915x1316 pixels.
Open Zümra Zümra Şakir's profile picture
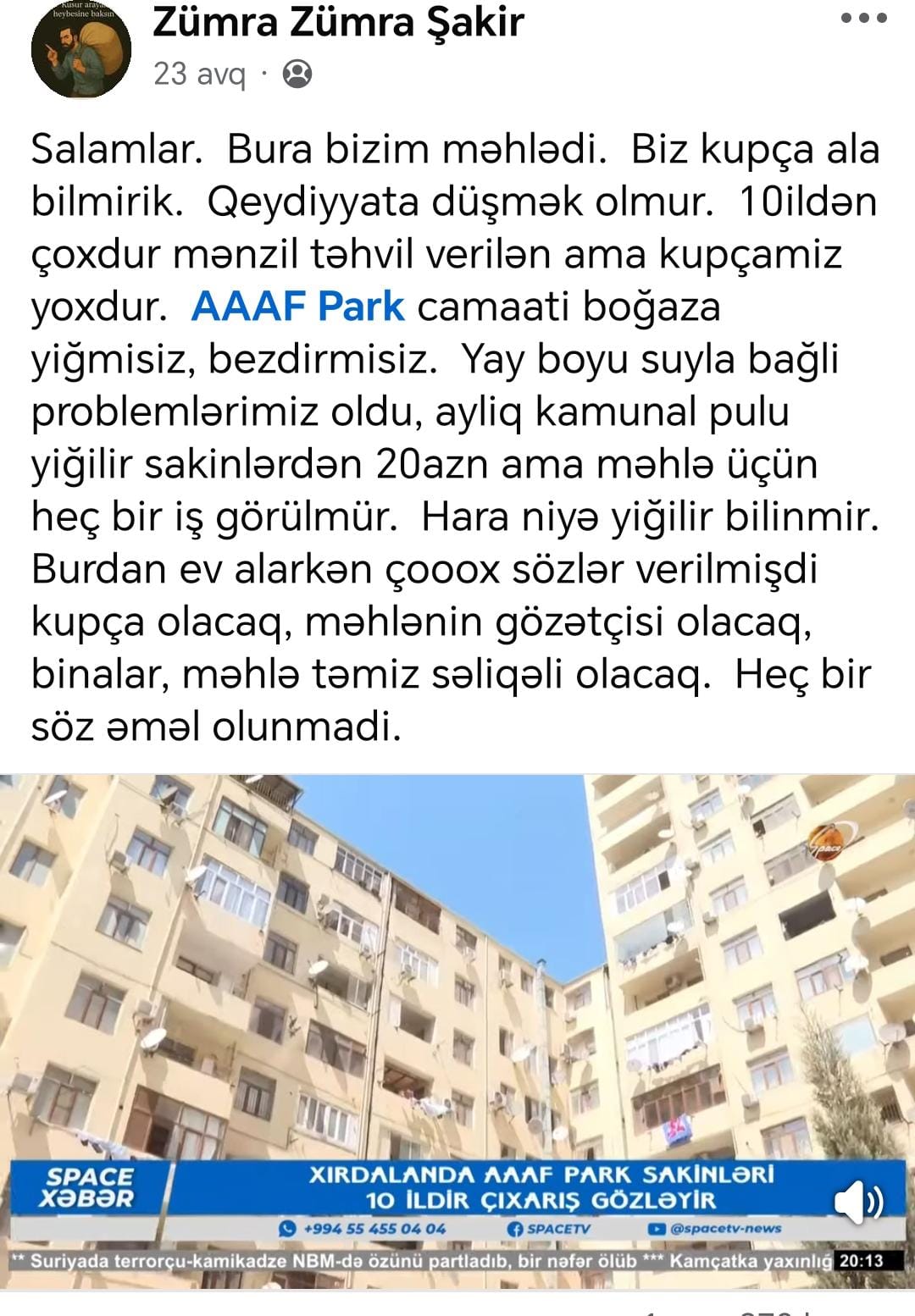click(x=80, y=48)
